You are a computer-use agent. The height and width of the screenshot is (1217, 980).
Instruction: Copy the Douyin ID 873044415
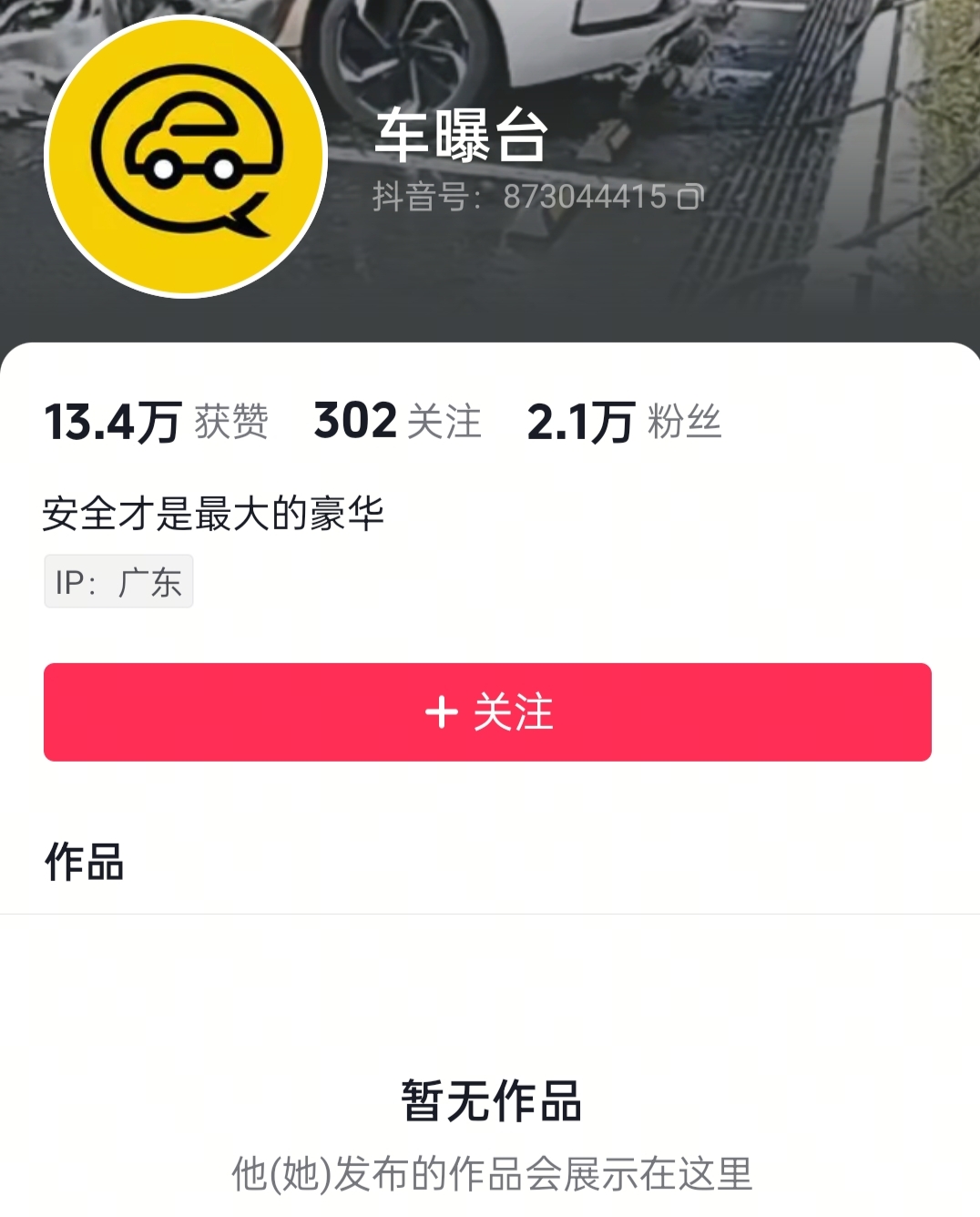click(690, 197)
